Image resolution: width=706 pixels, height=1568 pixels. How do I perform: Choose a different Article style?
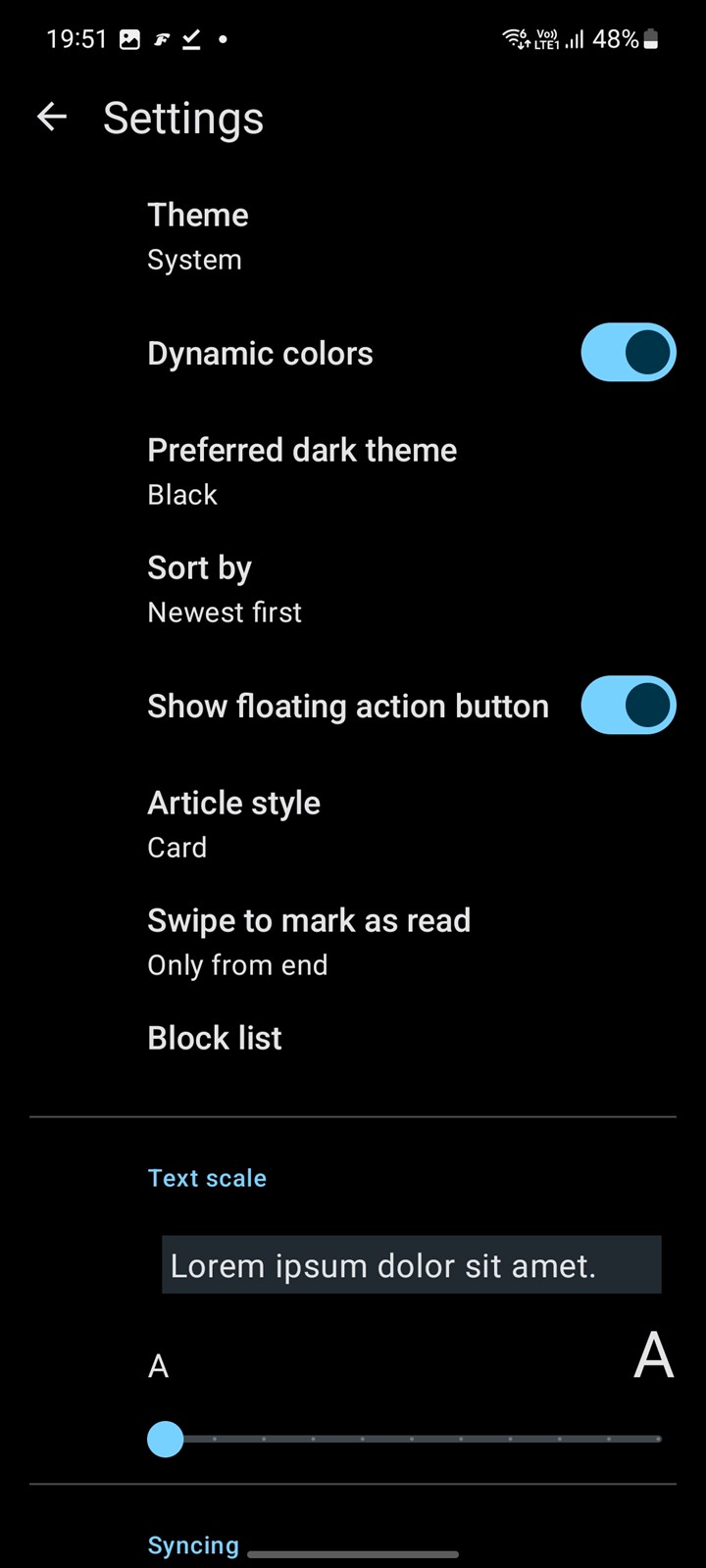coord(353,824)
